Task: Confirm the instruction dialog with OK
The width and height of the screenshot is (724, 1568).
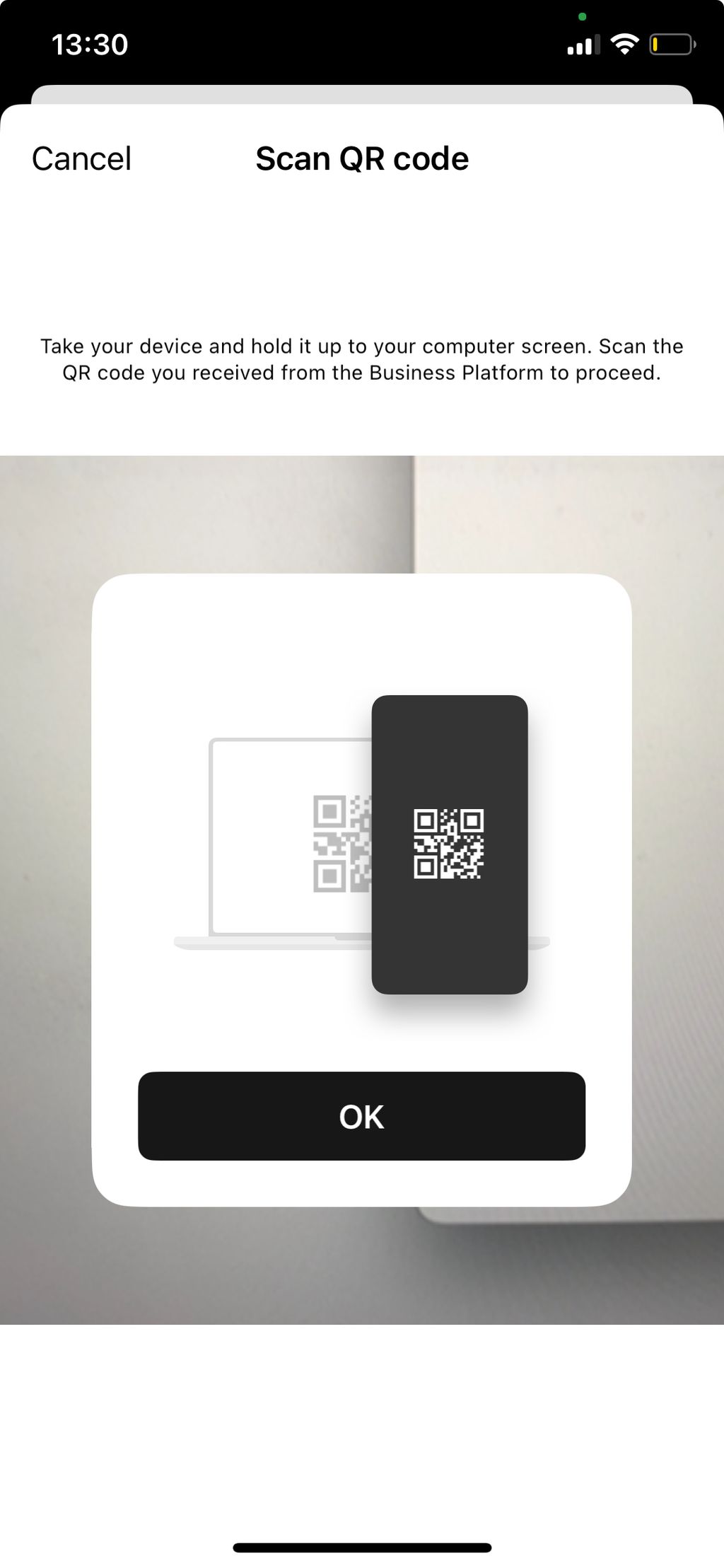Action: pyautogui.click(x=361, y=1116)
